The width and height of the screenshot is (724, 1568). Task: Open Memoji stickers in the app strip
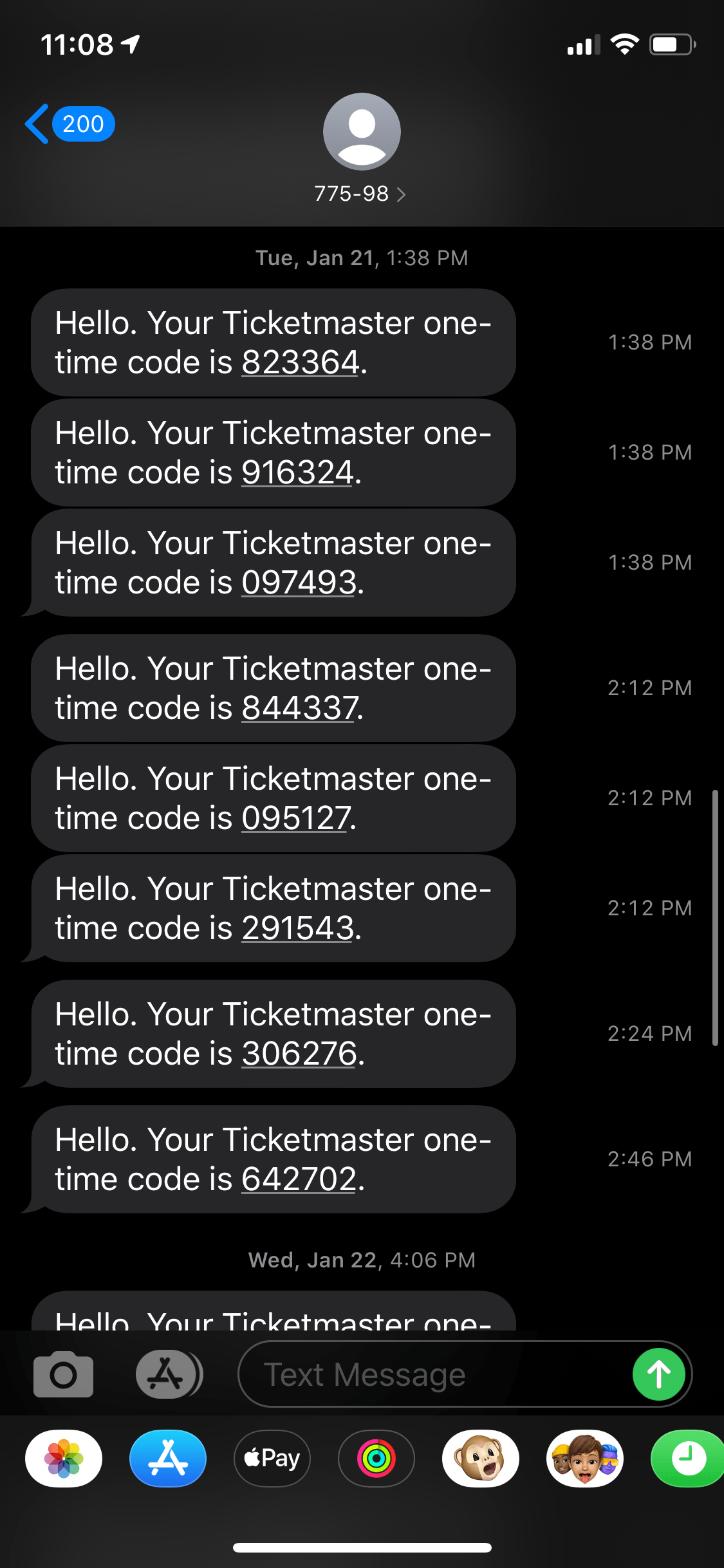coord(585,1459)
